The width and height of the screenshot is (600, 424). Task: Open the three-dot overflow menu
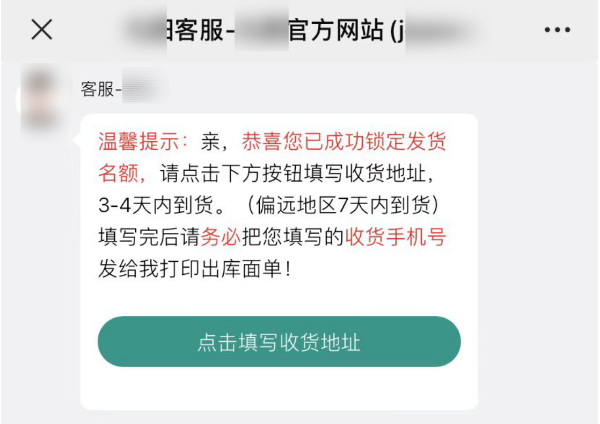pyautogui.click(x=557, y=30)
